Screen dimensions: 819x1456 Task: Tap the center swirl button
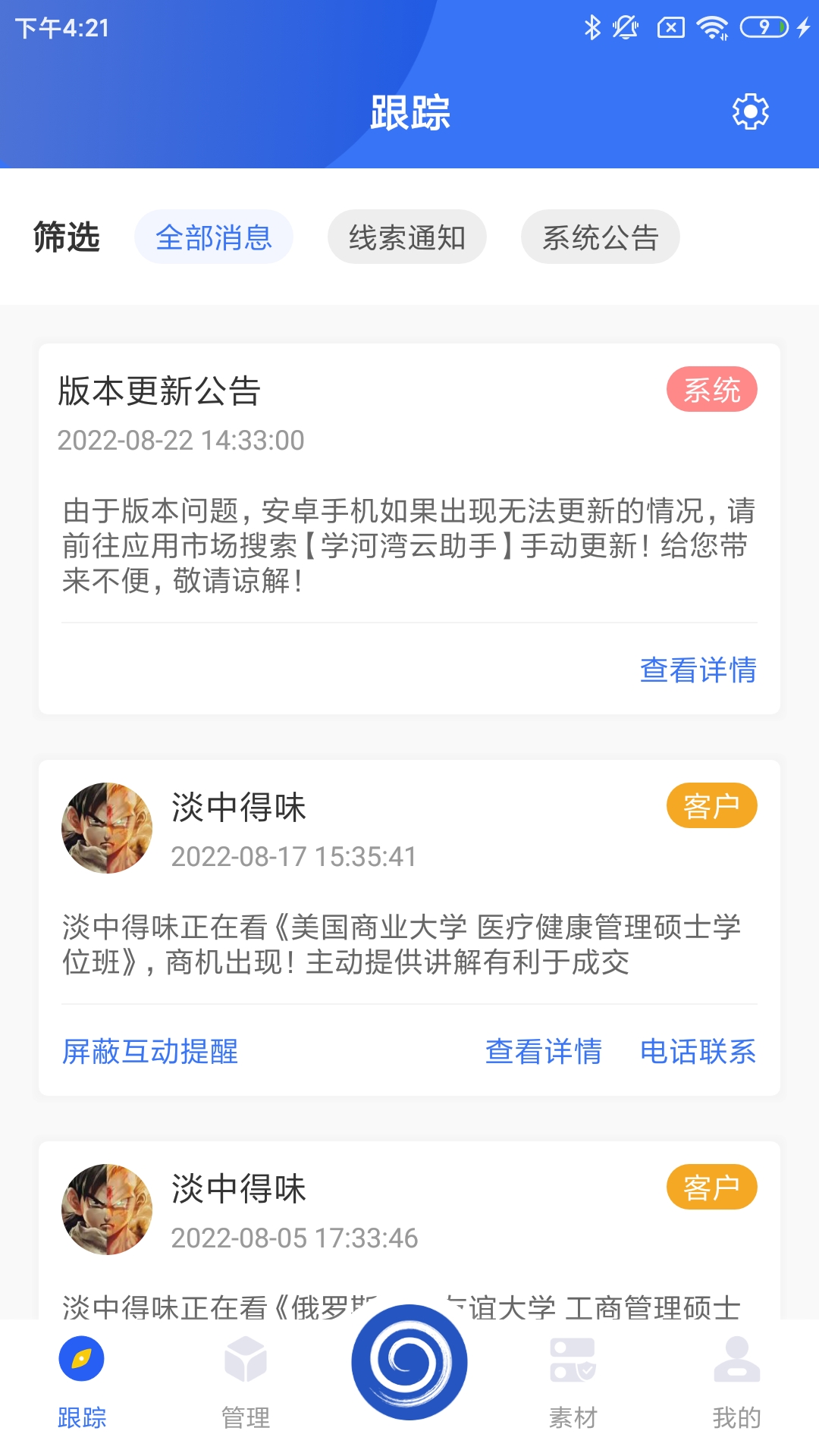click(x=409, y=1362)
